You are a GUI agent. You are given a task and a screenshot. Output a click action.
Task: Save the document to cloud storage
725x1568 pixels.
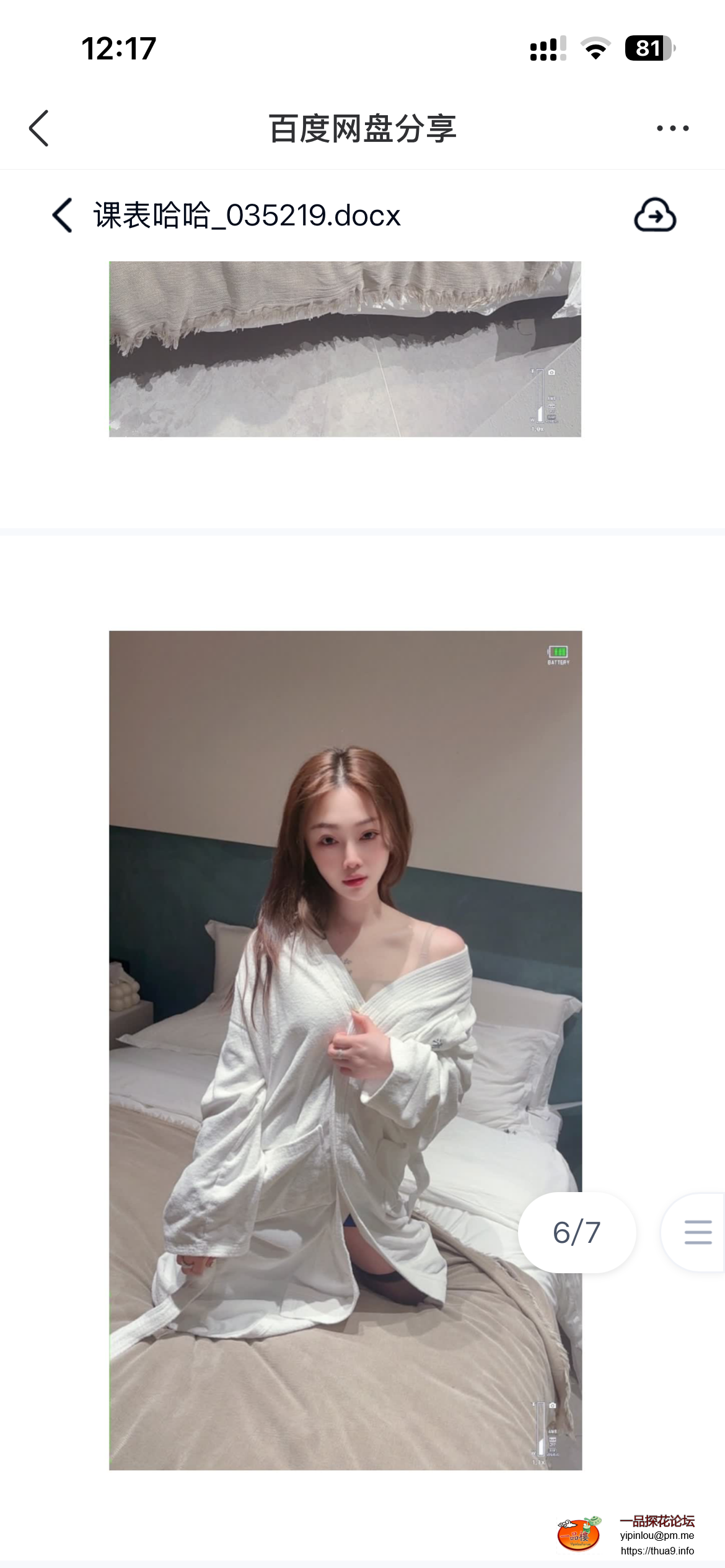tap(655, 216)
